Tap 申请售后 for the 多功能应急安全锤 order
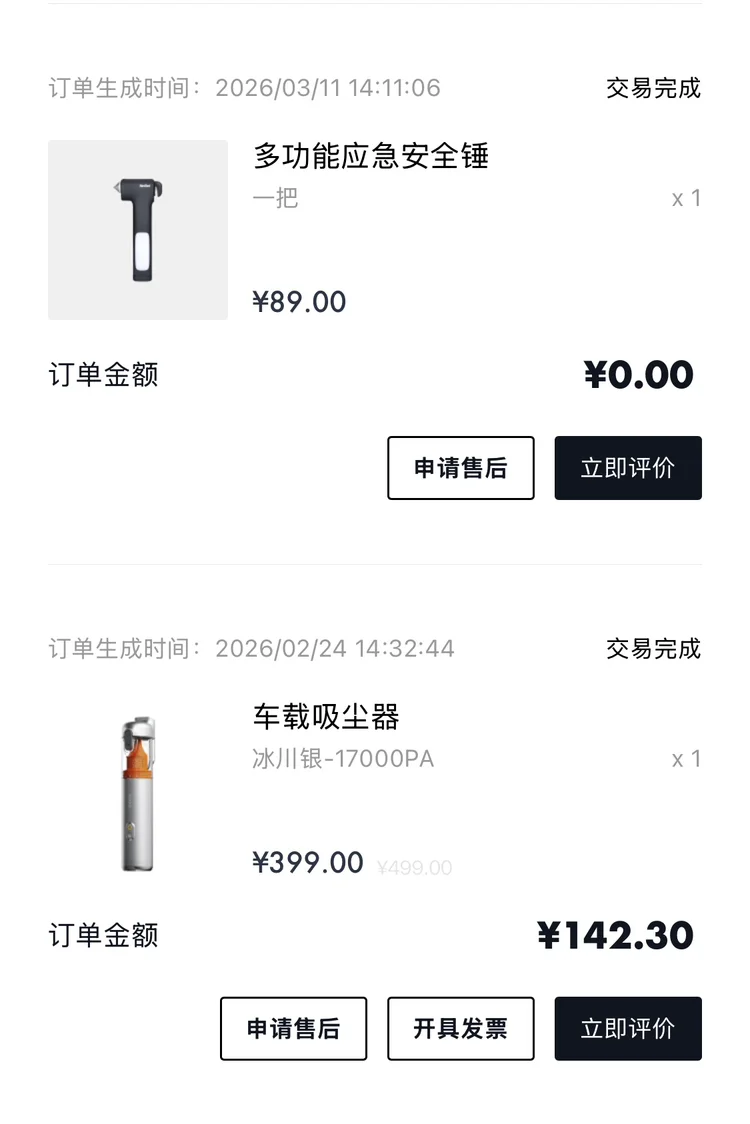This screenshot has width=750, height=1124. pyautogui.click(x=460, y=468)
